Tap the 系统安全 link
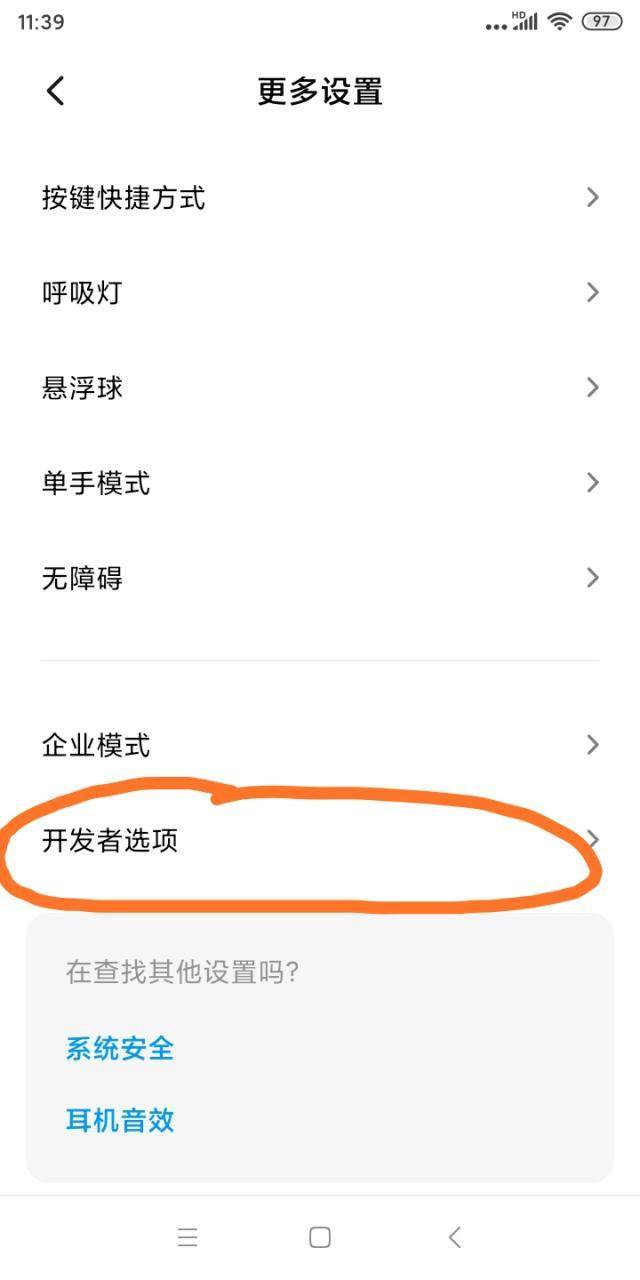 tap(120, 1048)
